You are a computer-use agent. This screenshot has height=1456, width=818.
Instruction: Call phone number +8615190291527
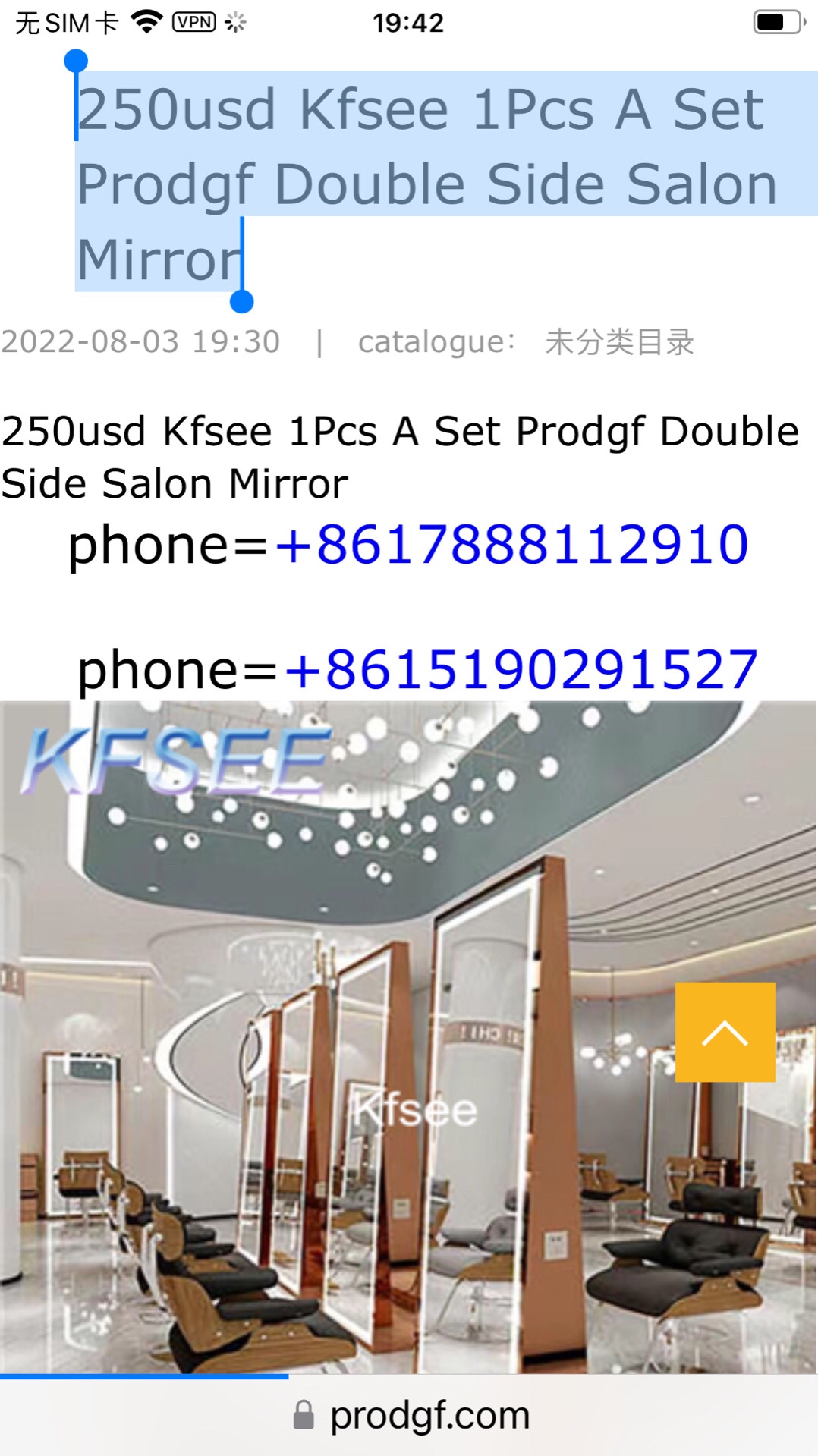coord(521,670)
